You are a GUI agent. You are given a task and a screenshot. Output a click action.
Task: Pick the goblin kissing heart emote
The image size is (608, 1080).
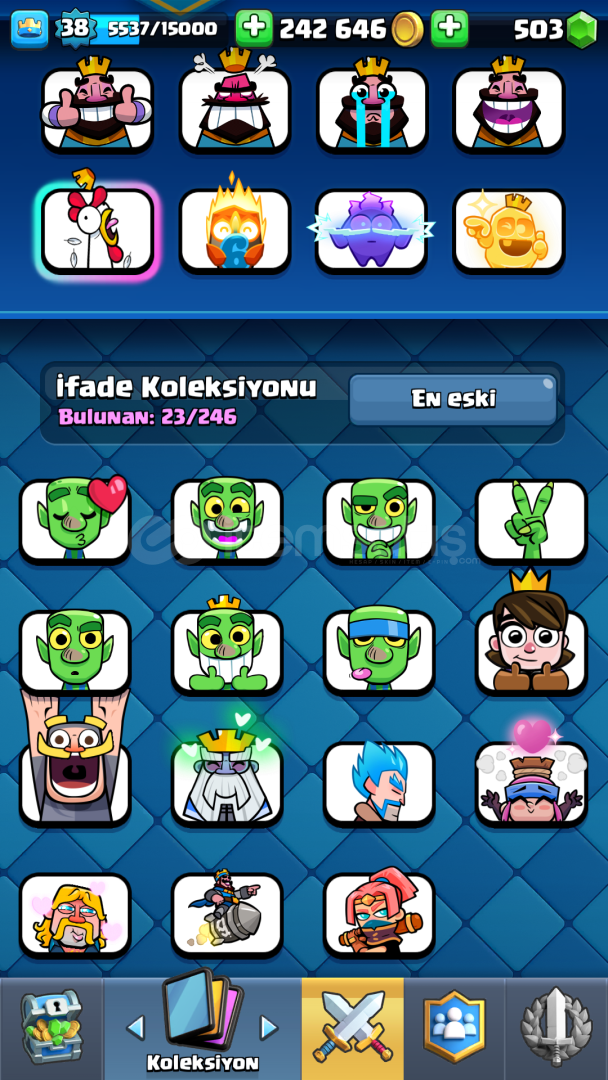tap(75, 521)
